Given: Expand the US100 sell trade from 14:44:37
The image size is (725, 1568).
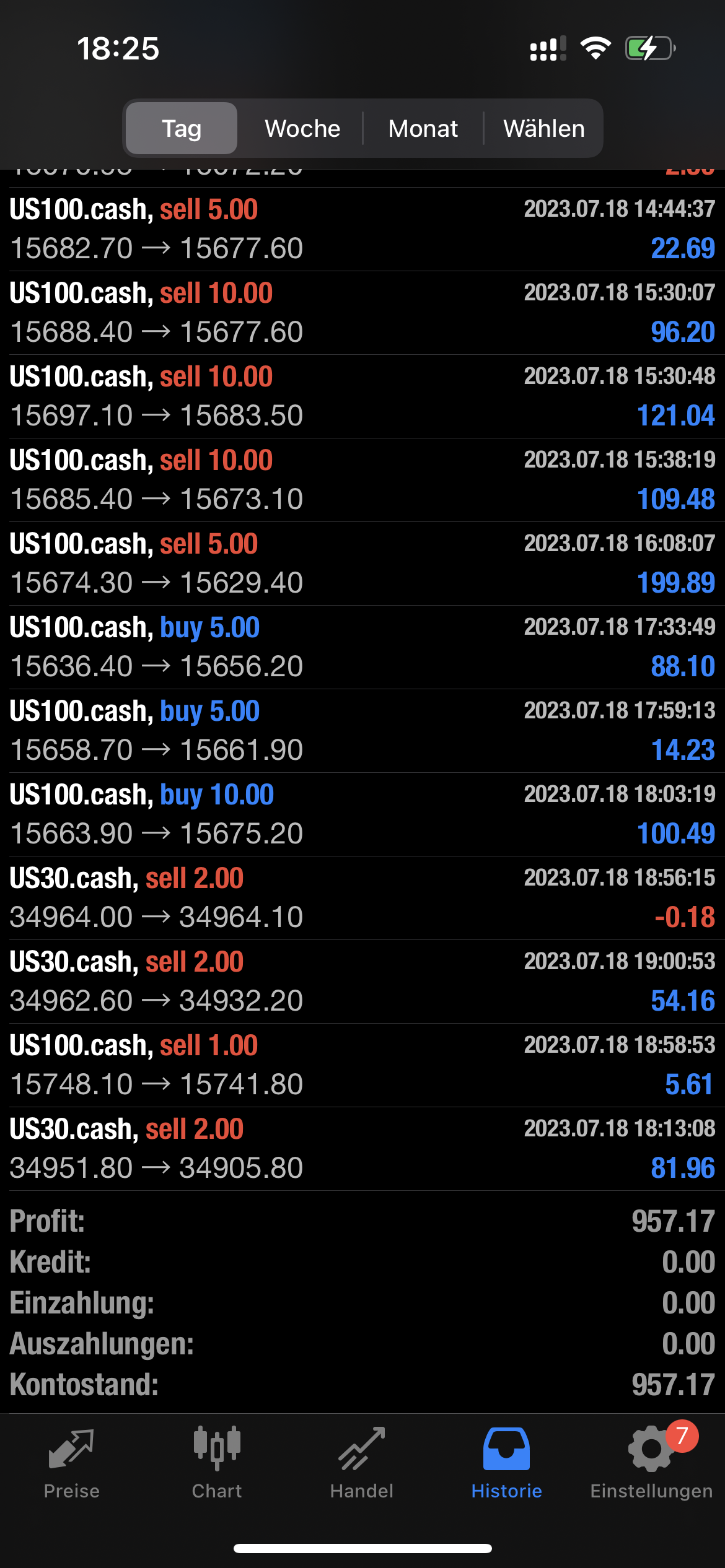Looking at the screenshot, I should coord(362,229).
